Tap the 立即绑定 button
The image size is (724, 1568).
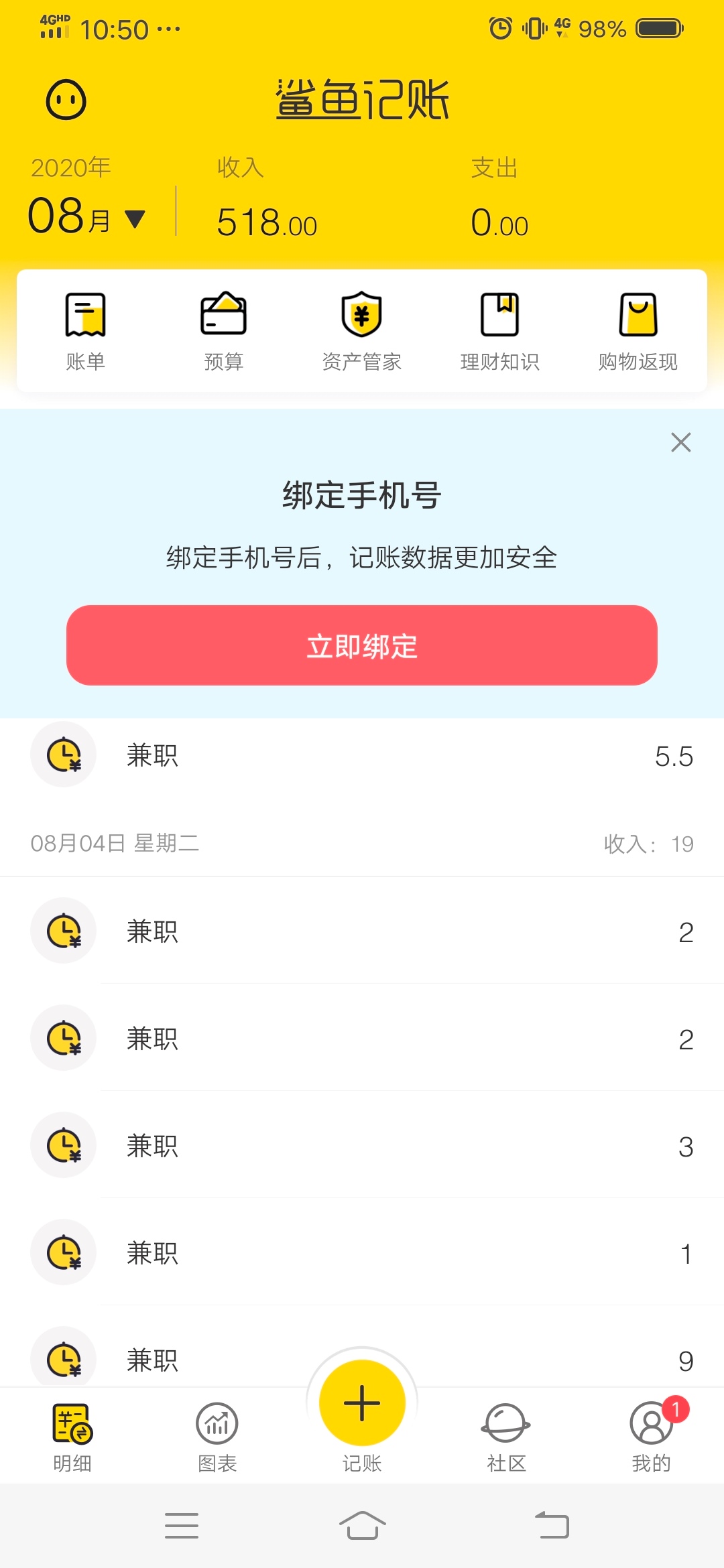[361, 645]
